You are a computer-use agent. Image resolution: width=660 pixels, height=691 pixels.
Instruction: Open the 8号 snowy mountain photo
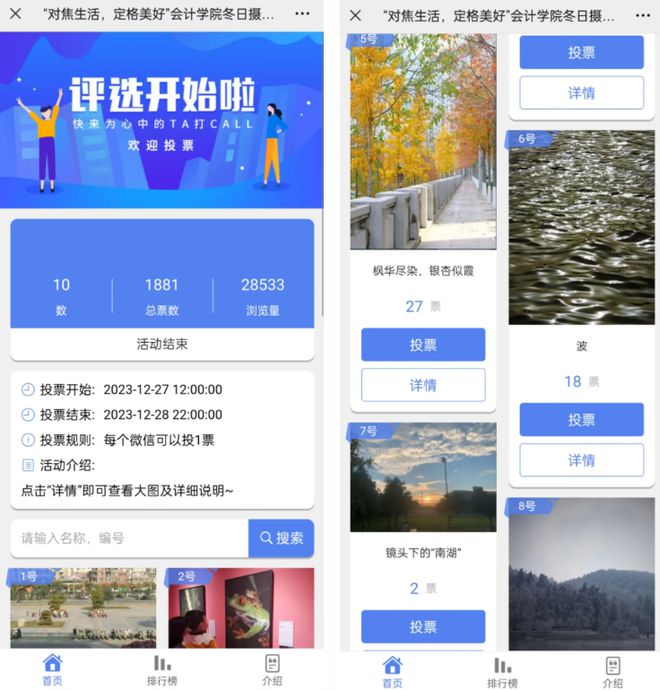(x=581, y=575)
